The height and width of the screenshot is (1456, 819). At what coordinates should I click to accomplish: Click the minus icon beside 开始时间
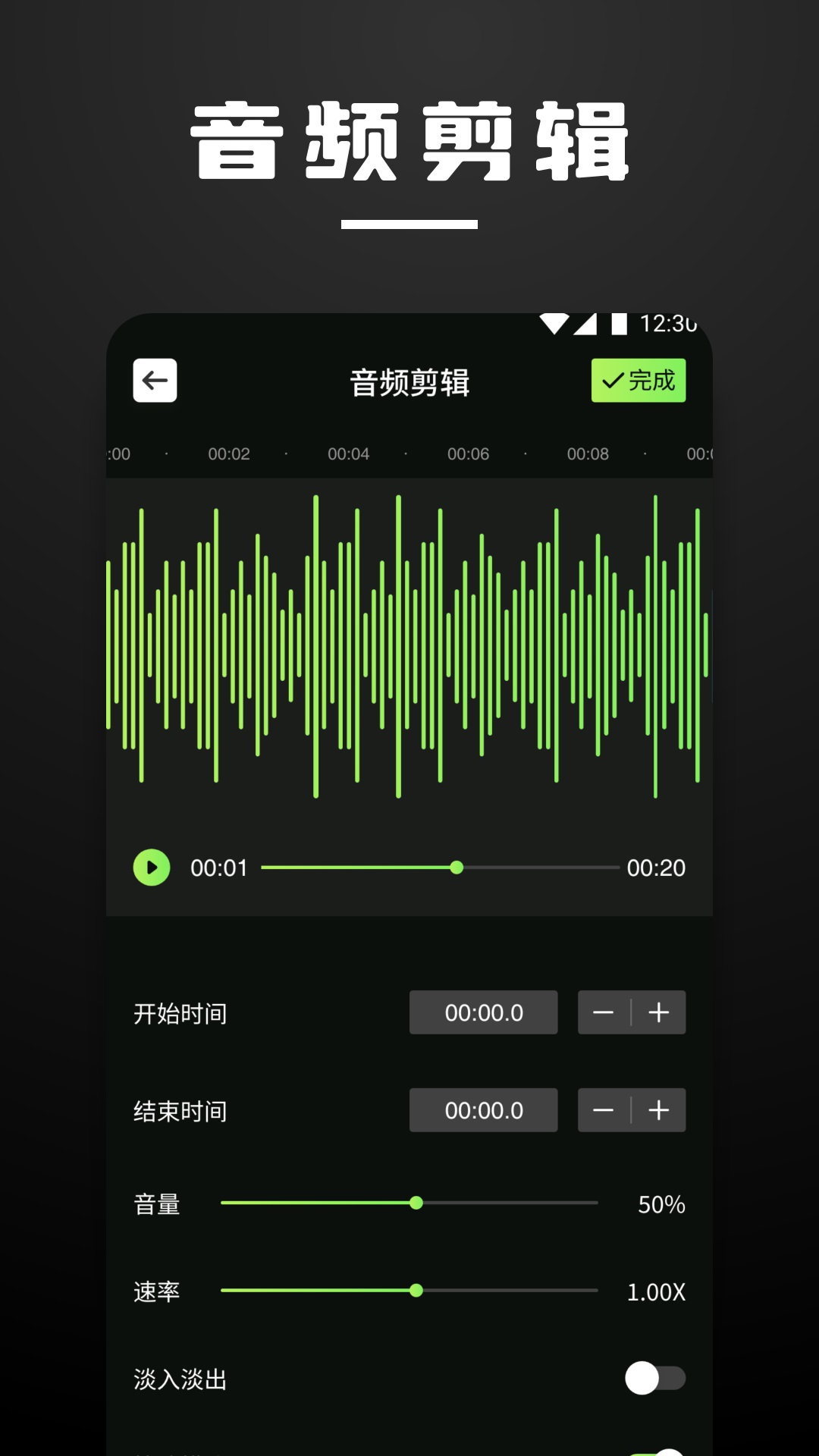[x=604, y=1012]
